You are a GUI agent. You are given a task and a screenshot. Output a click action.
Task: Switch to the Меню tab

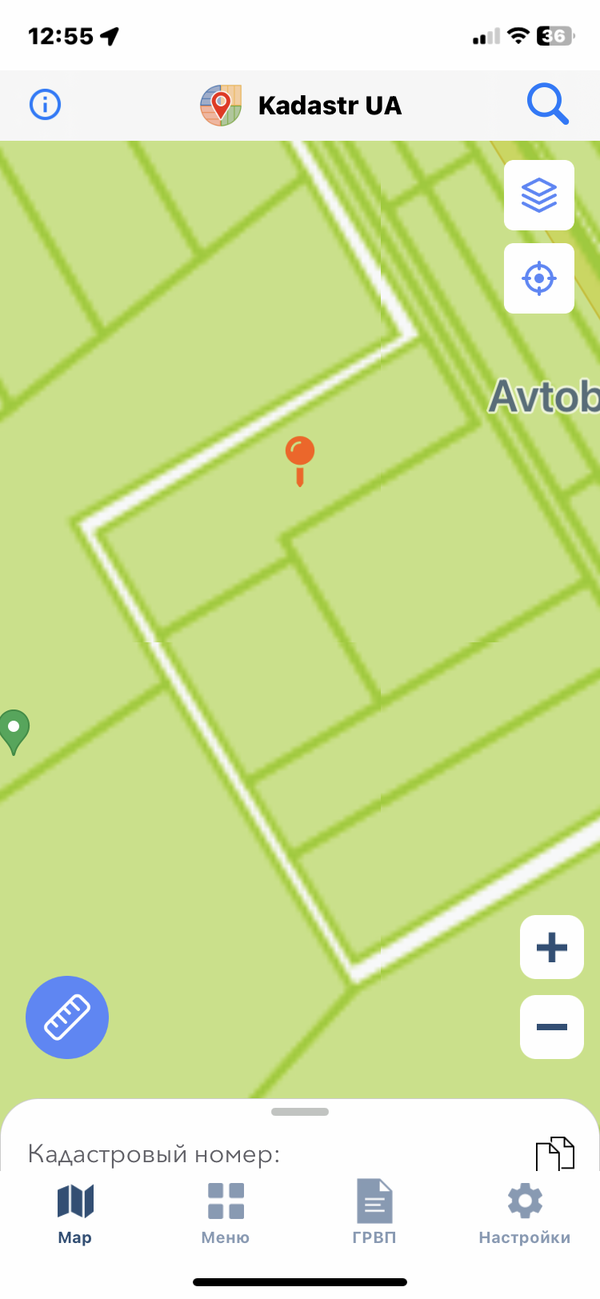225,1214
